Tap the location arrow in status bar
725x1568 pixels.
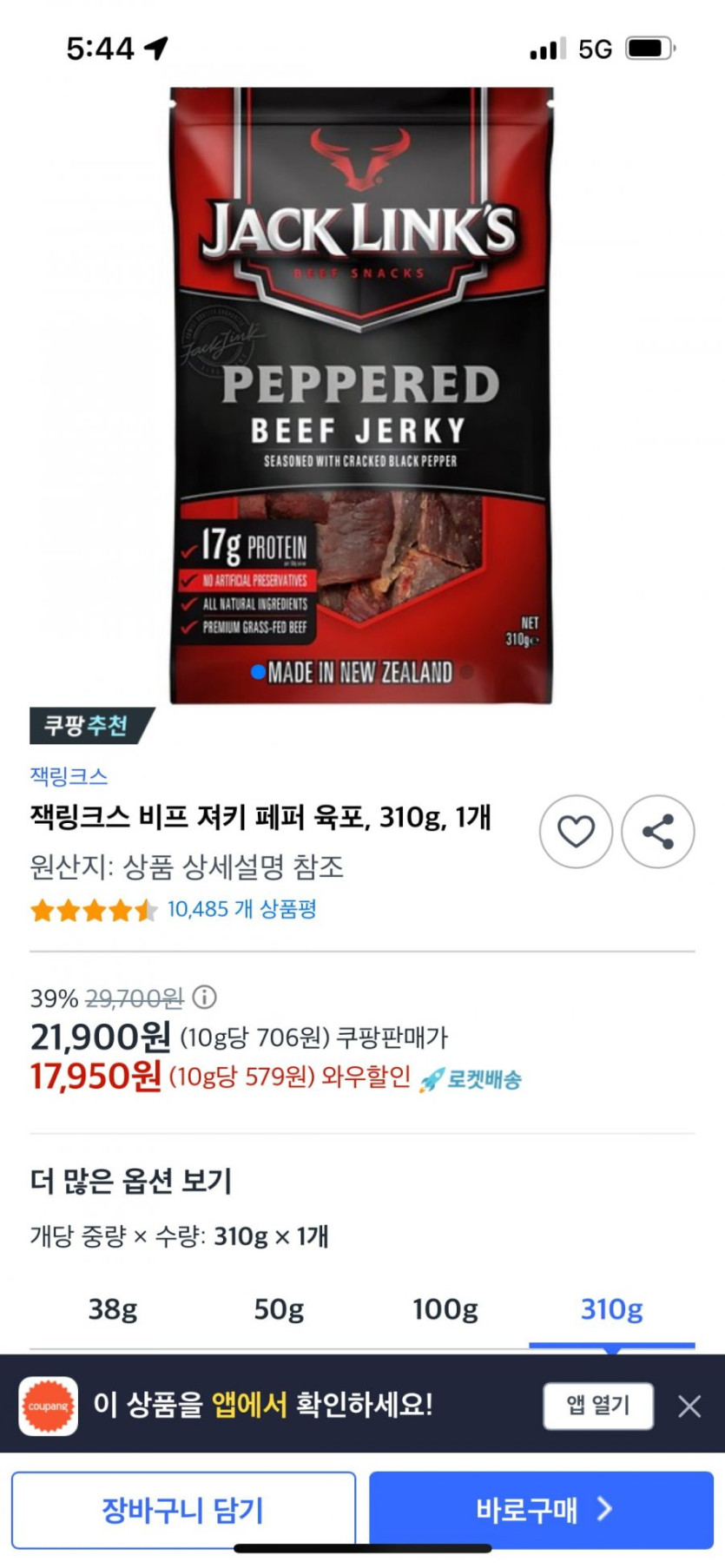point(155,49)
